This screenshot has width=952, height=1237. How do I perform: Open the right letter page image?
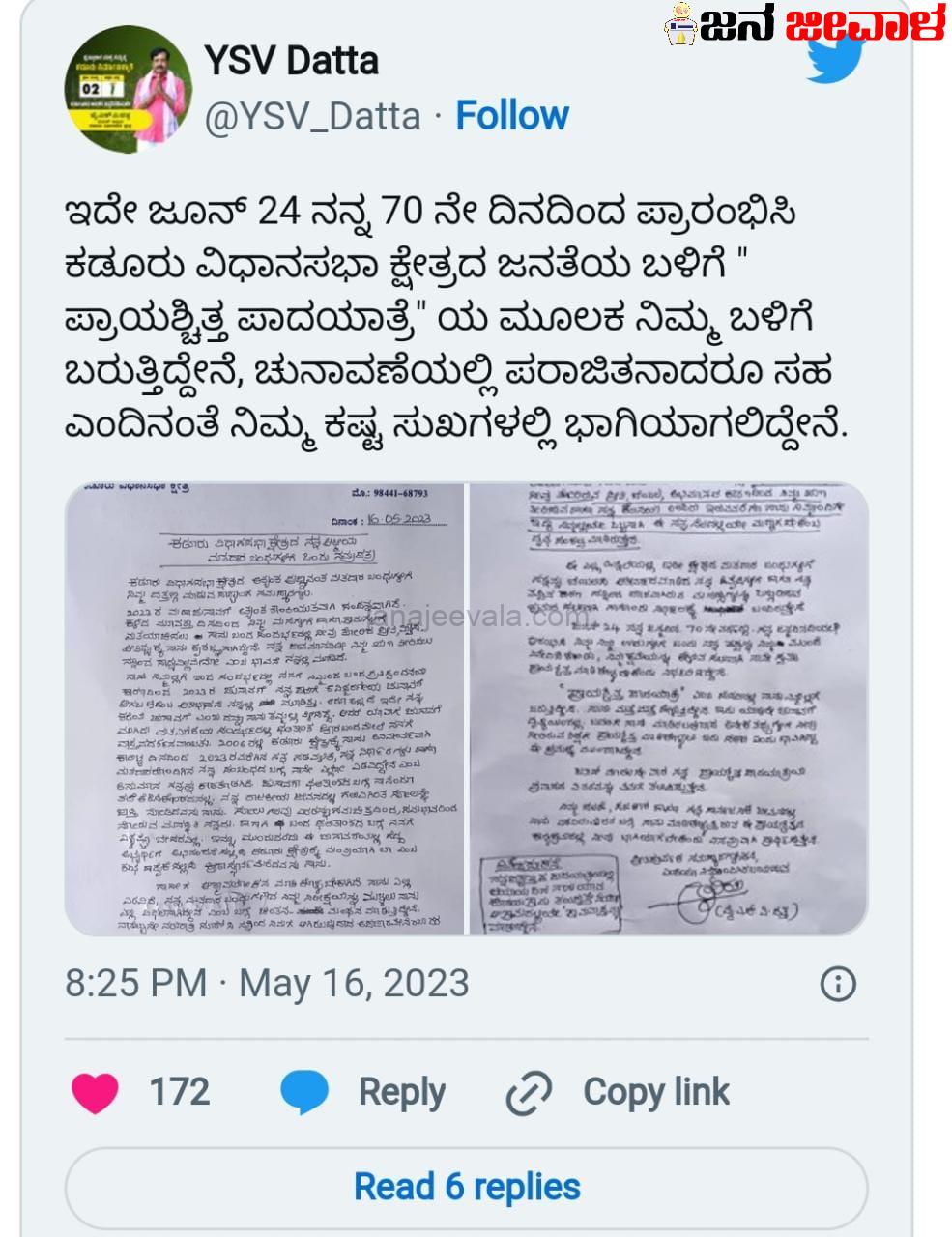coord(669,707)
